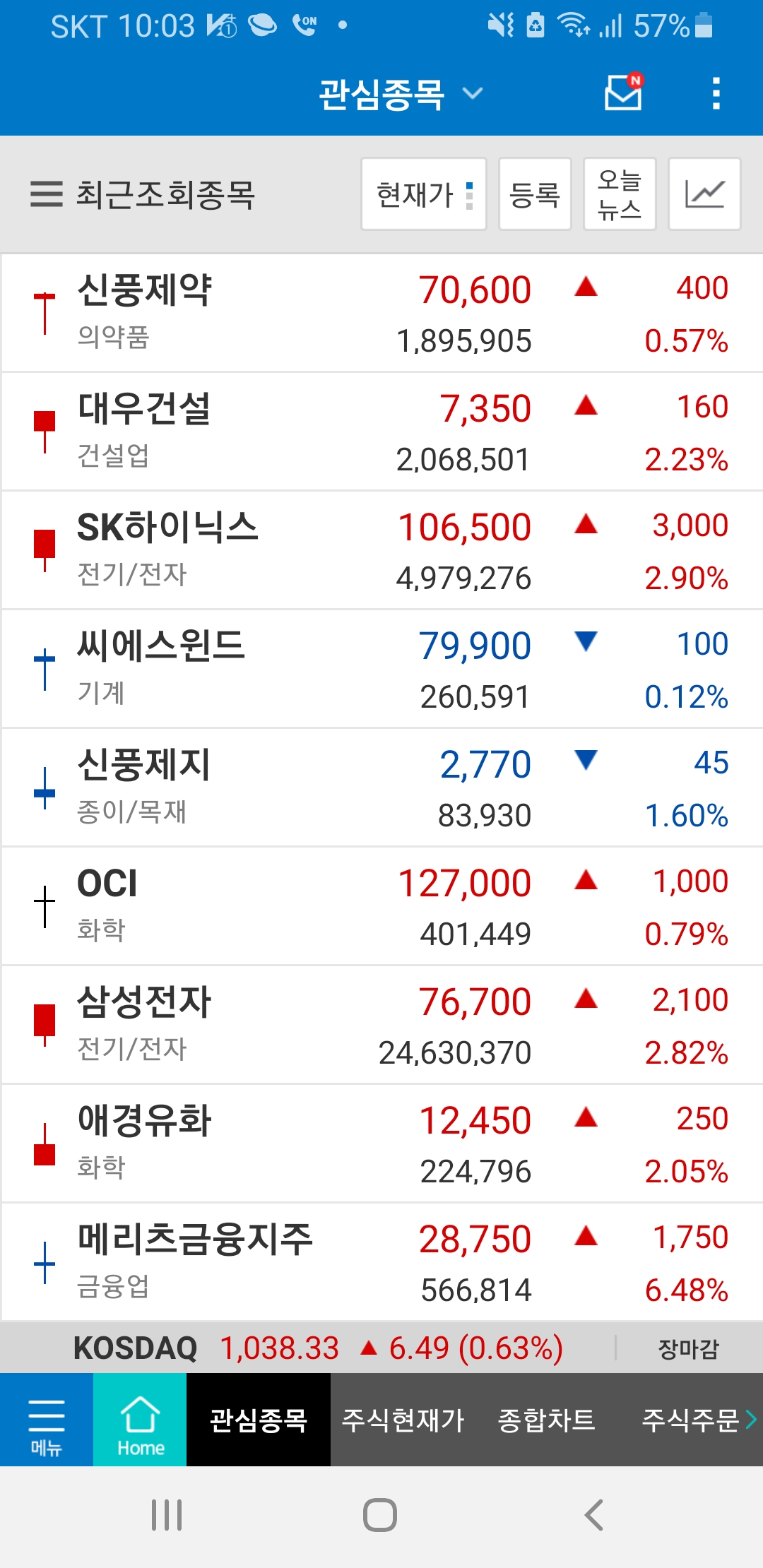
Task: Tap the 등록 button
Action: point(535,194)
